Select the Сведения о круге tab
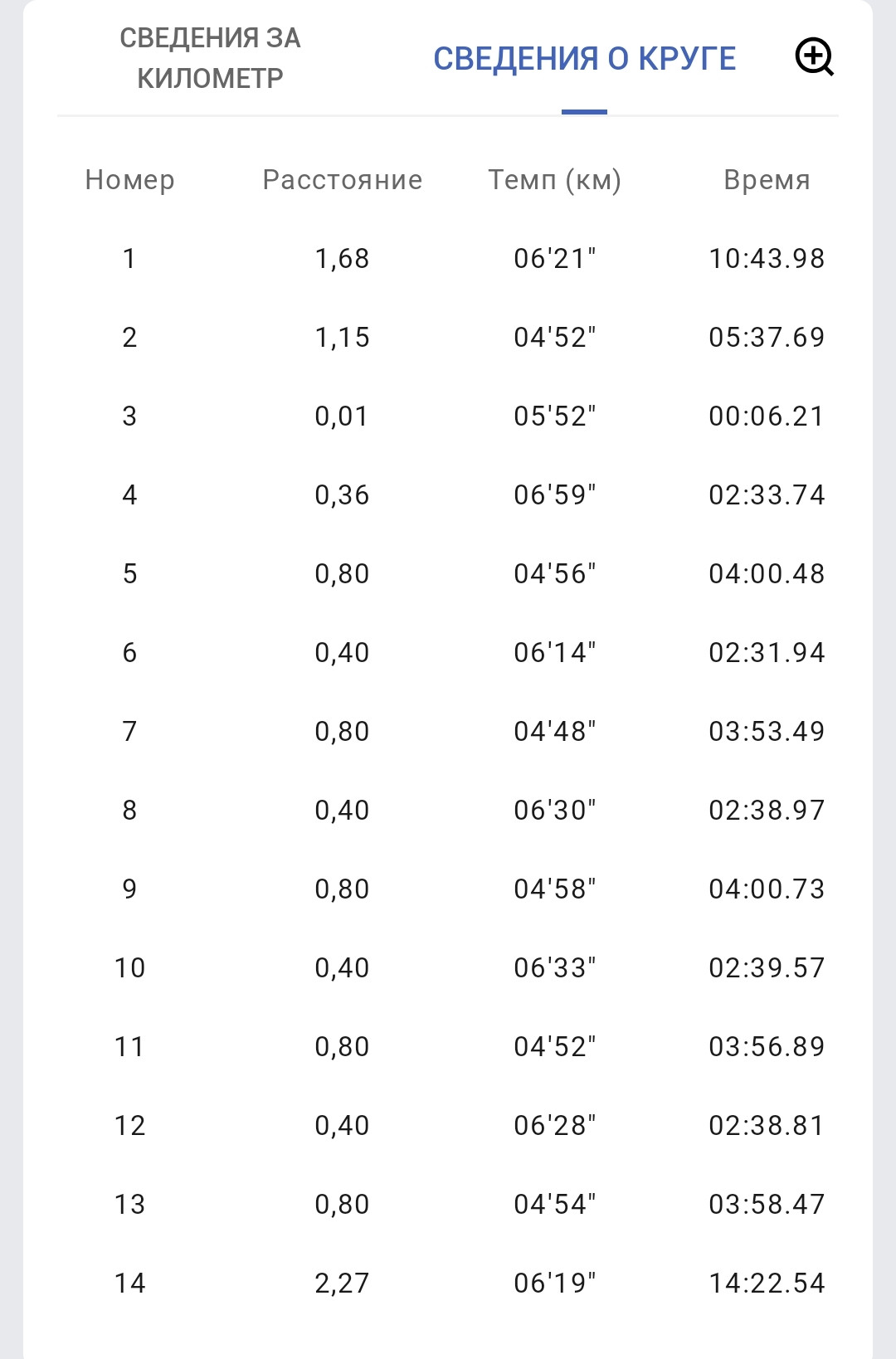This screenshot has height=1359, width=896. [x=585, y=59]
